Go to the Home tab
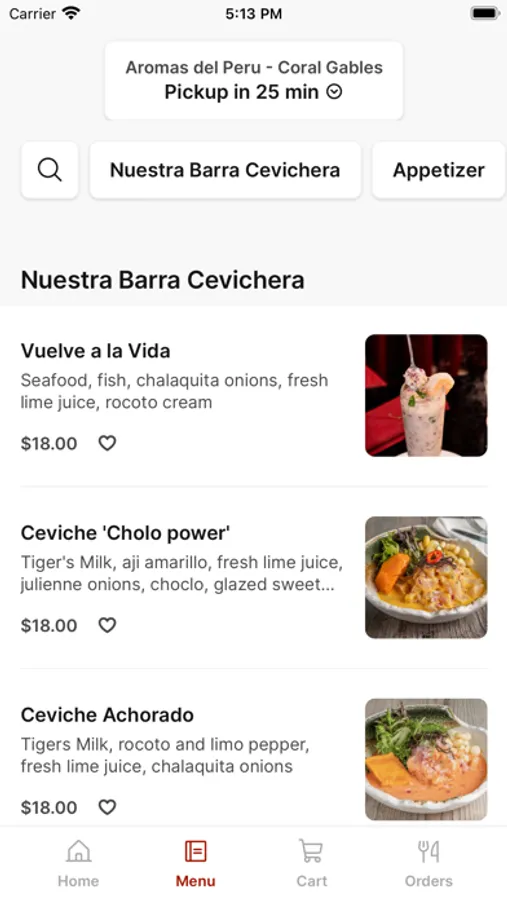Screen dimensions: 507x900 78,863
